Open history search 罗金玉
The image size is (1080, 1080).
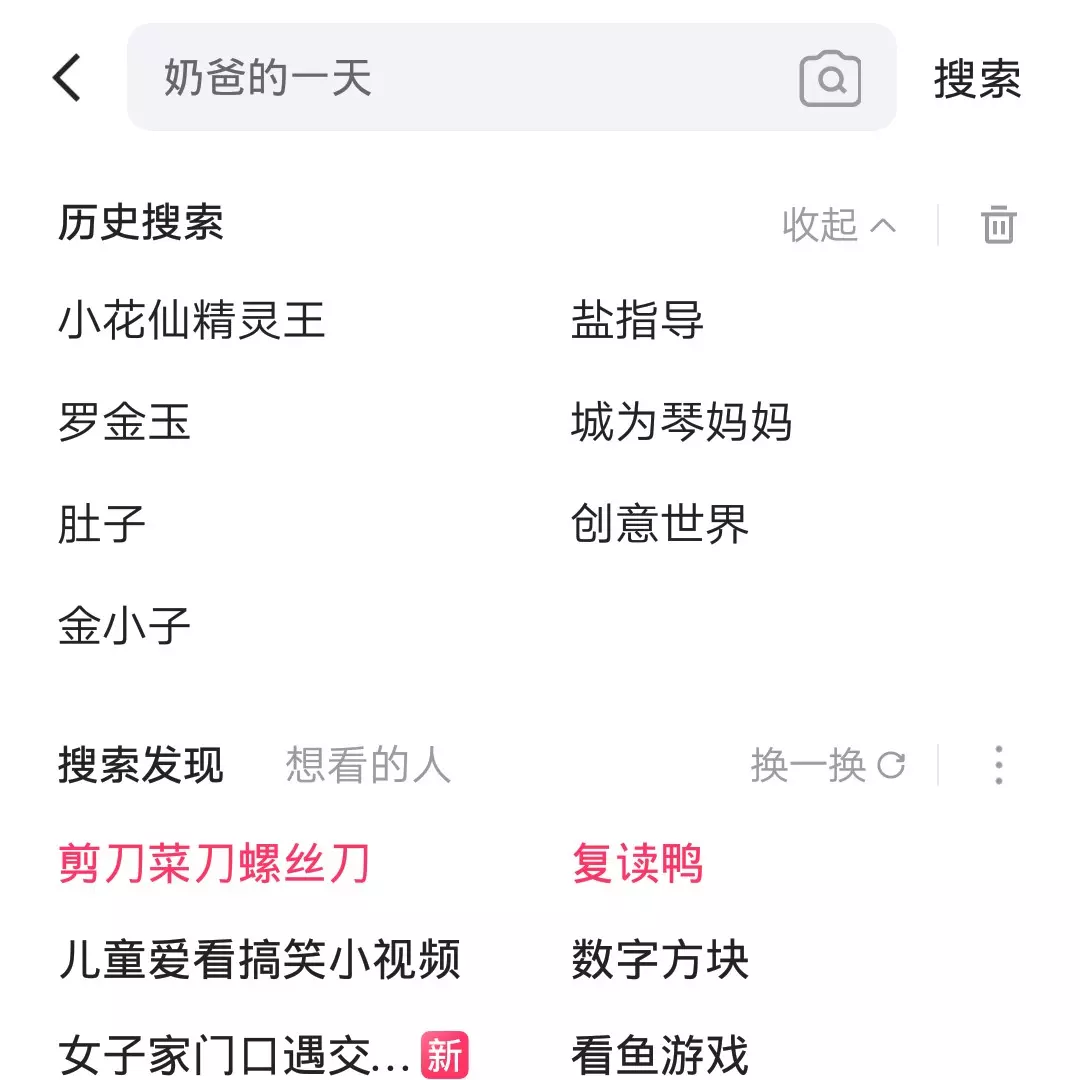point(125,422)
